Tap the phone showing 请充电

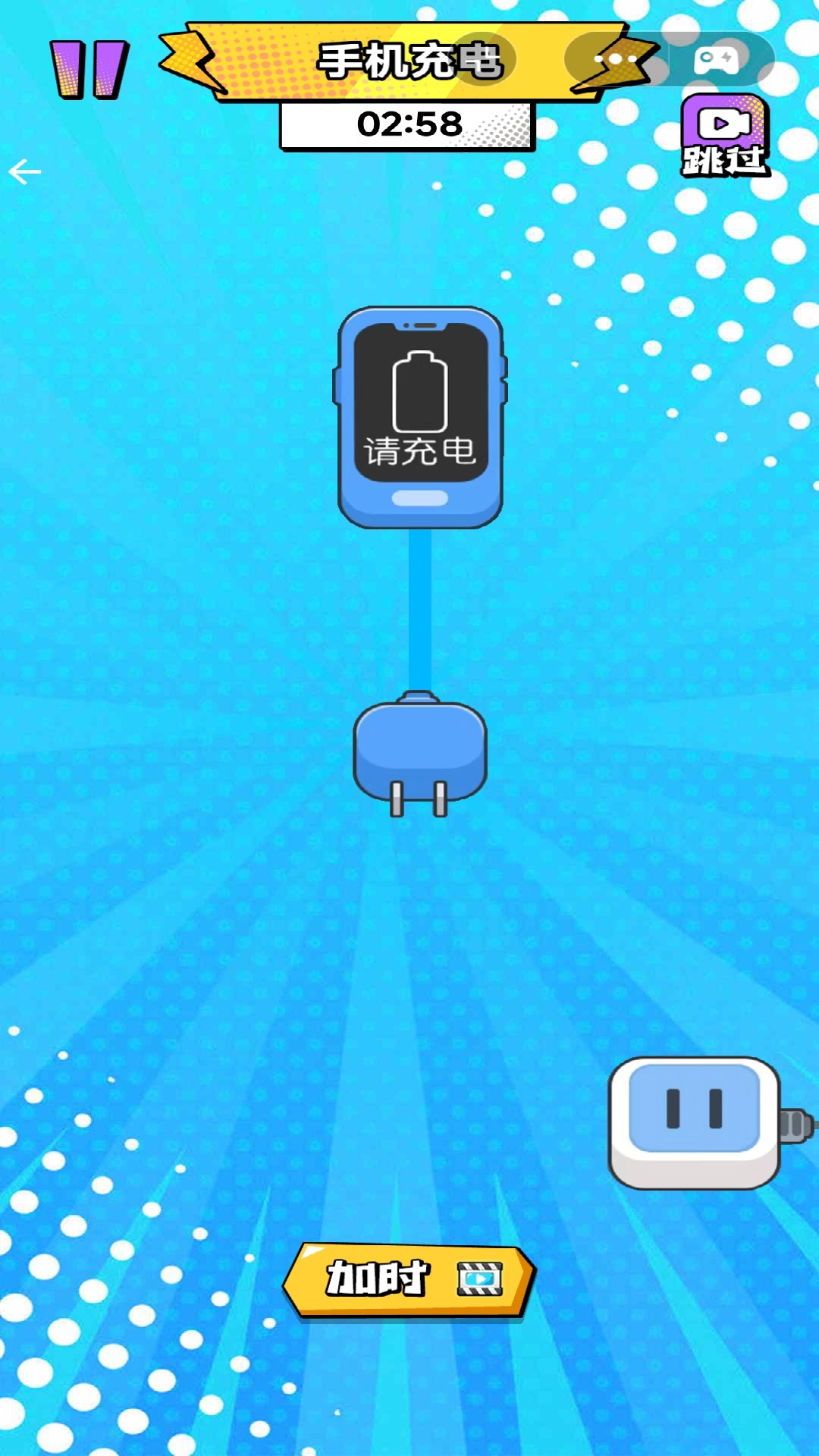click(x=420, y=417)
